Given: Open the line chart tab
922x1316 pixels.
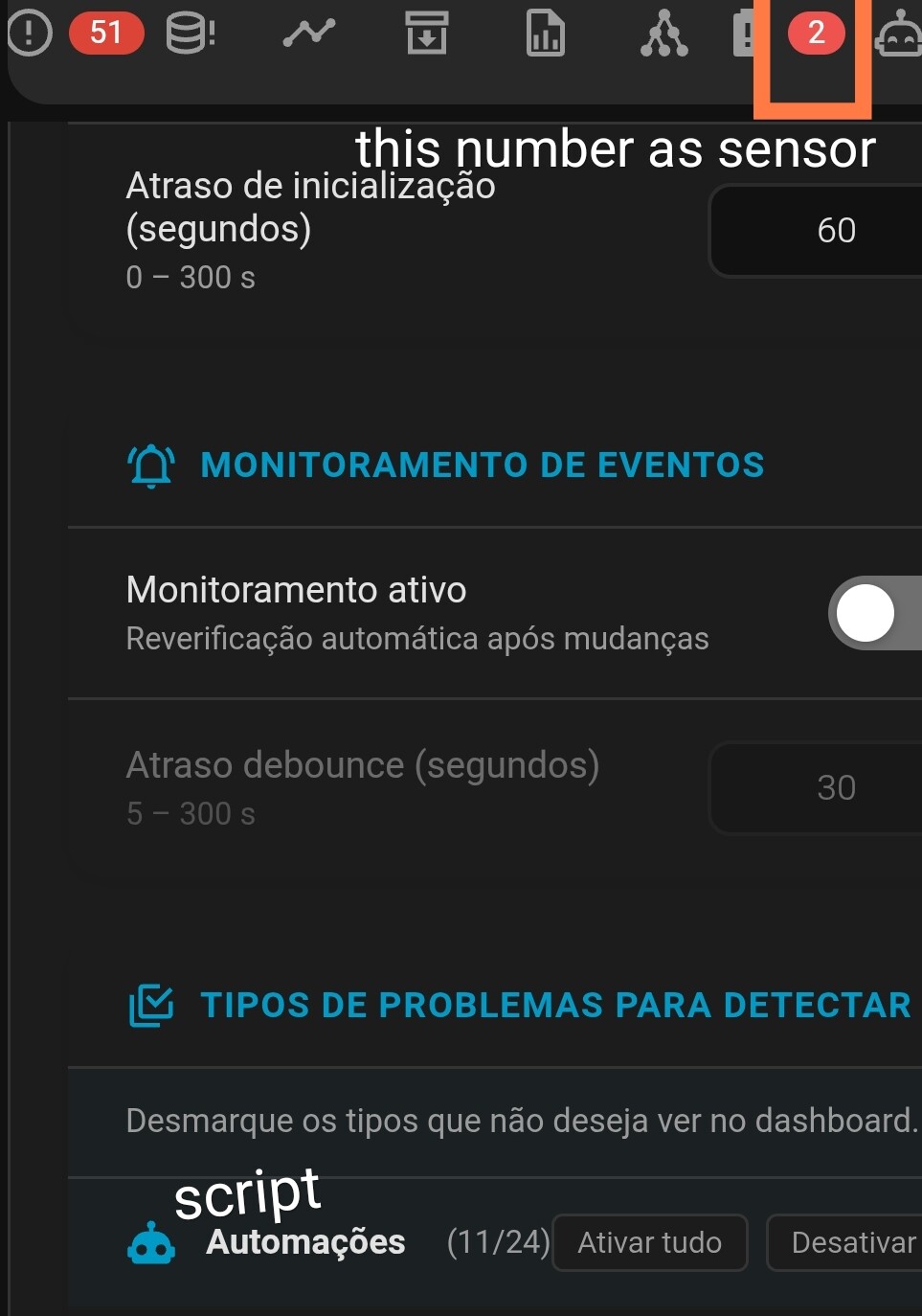Looking at the screenshot, I should click(x=308, y=34).
